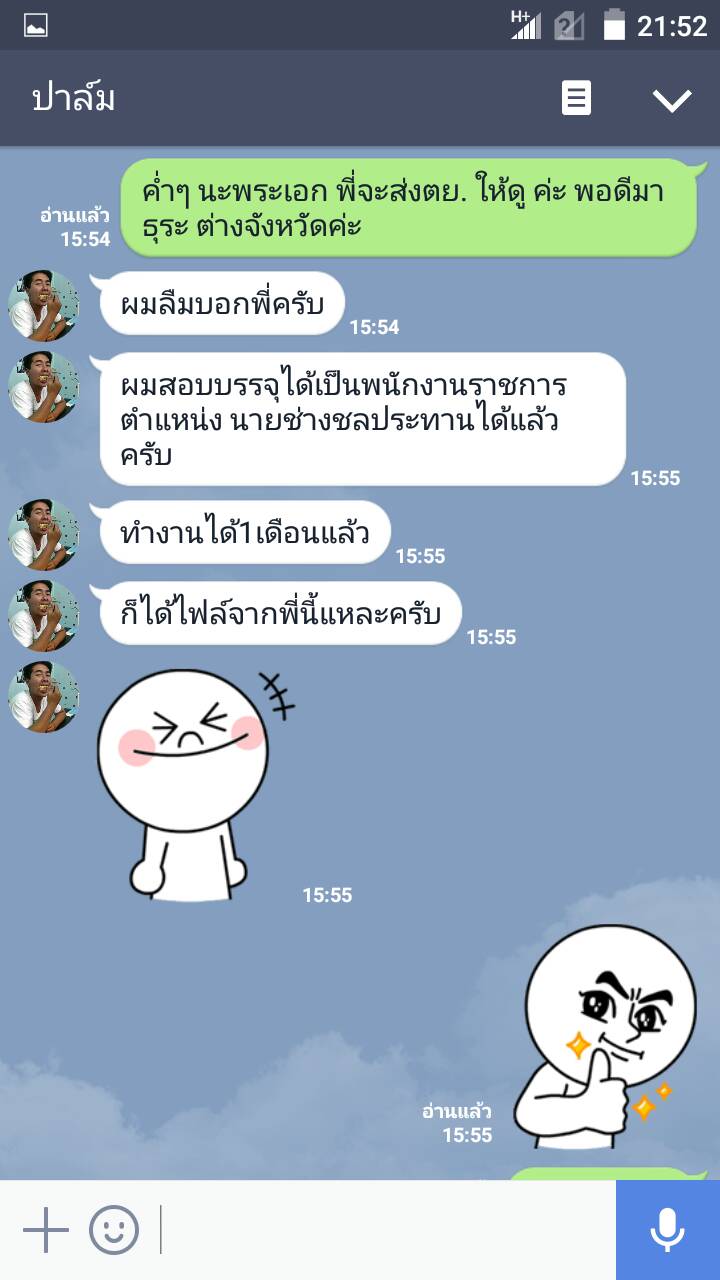Open the emoji sticker picker

tap(113, 1230)
